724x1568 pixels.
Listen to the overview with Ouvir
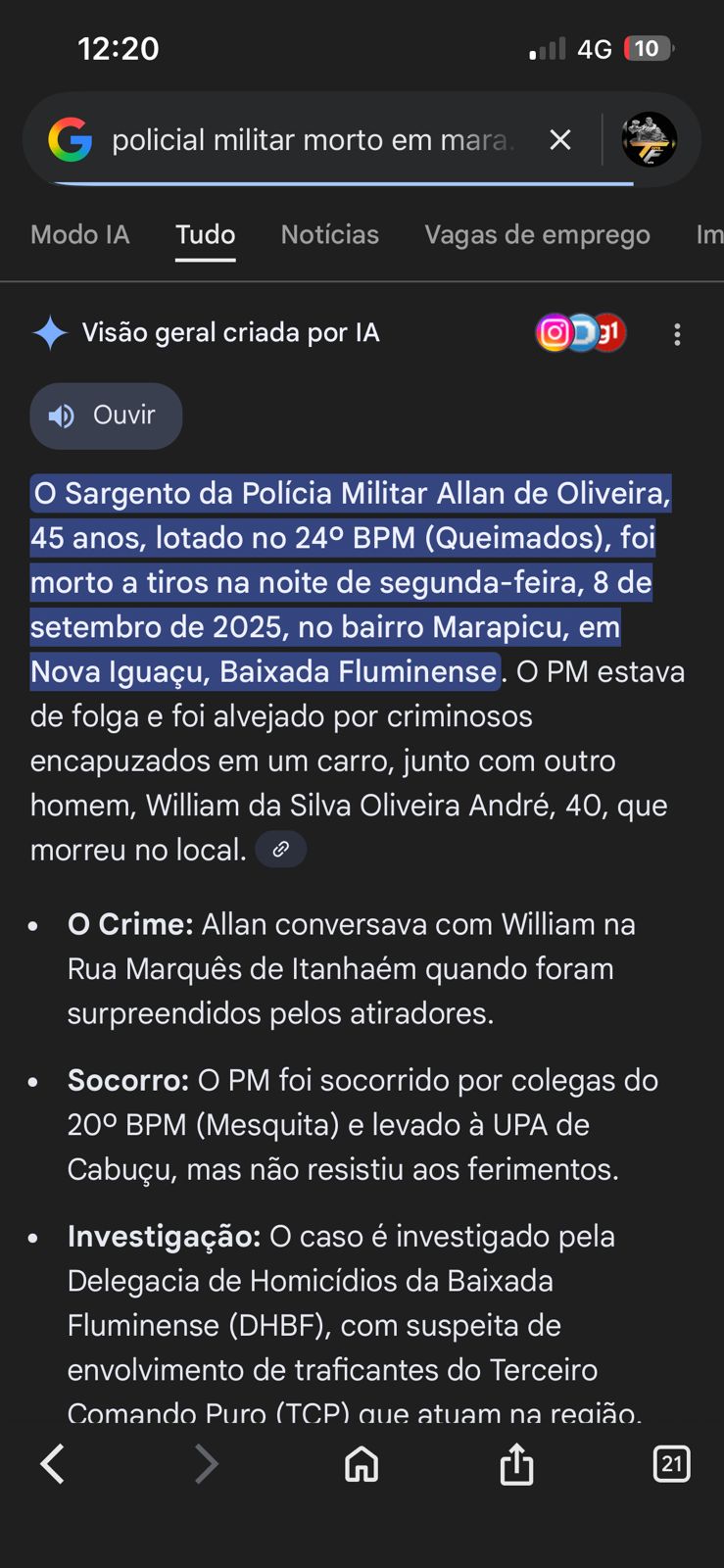pos(106,416)
